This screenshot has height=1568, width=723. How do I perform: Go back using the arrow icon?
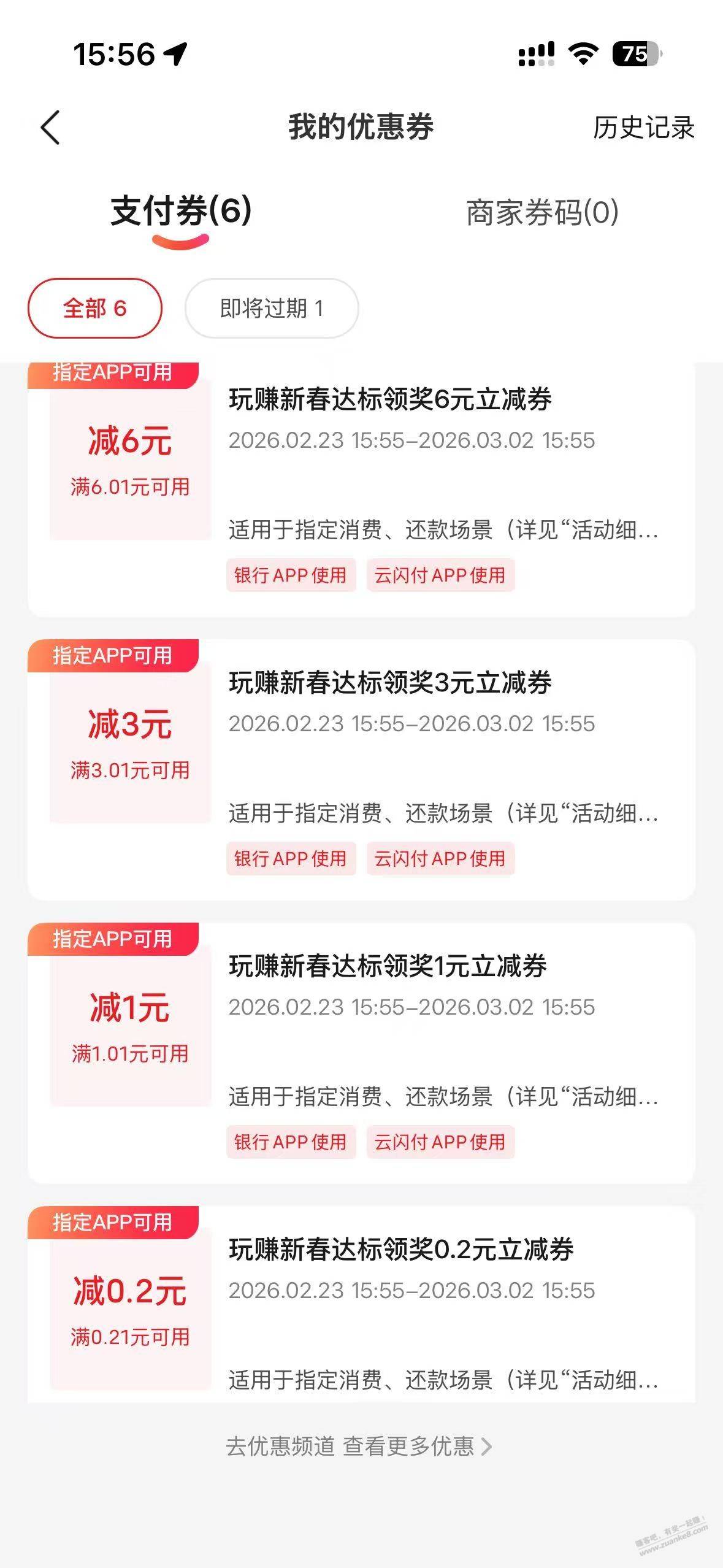tap(50, 128)
